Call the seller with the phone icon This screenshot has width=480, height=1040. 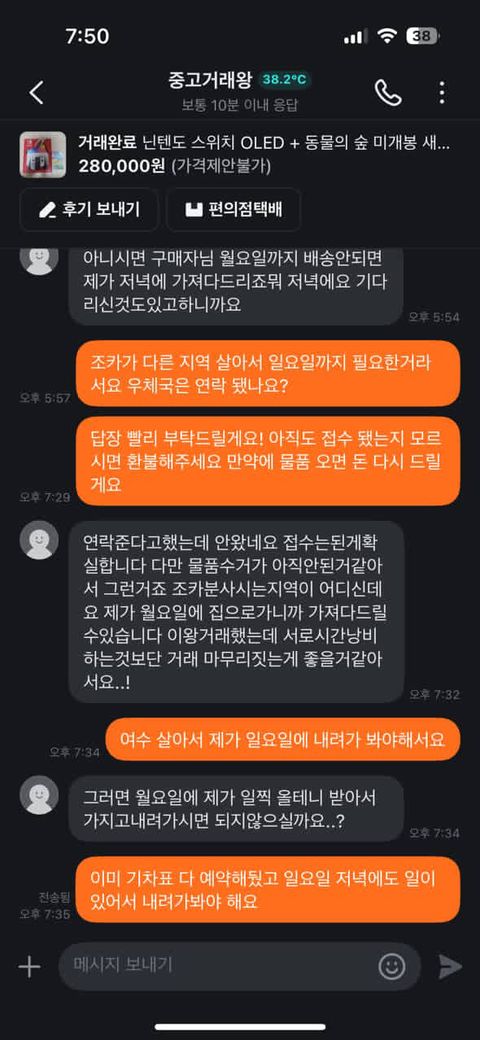388,93
